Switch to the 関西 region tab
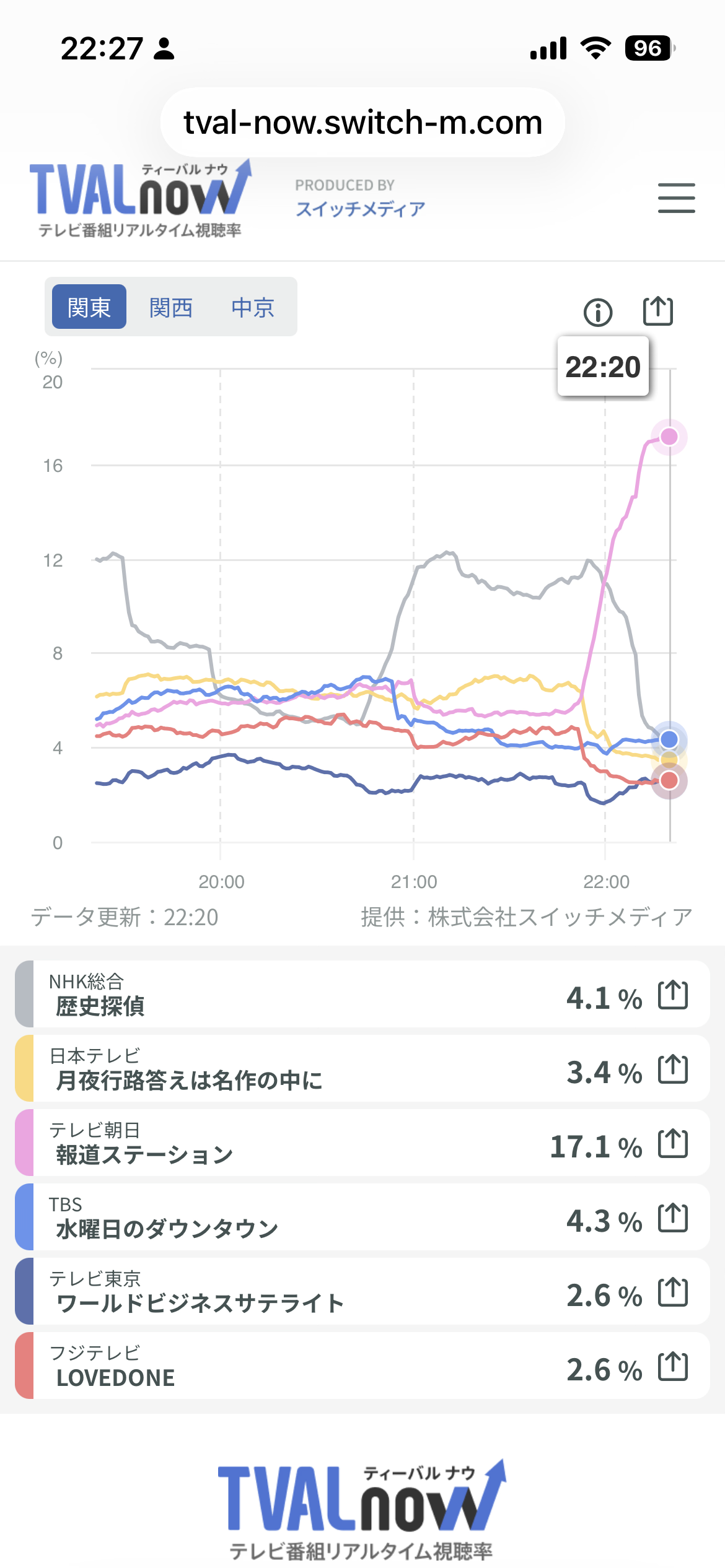 (x=171, y=307)
